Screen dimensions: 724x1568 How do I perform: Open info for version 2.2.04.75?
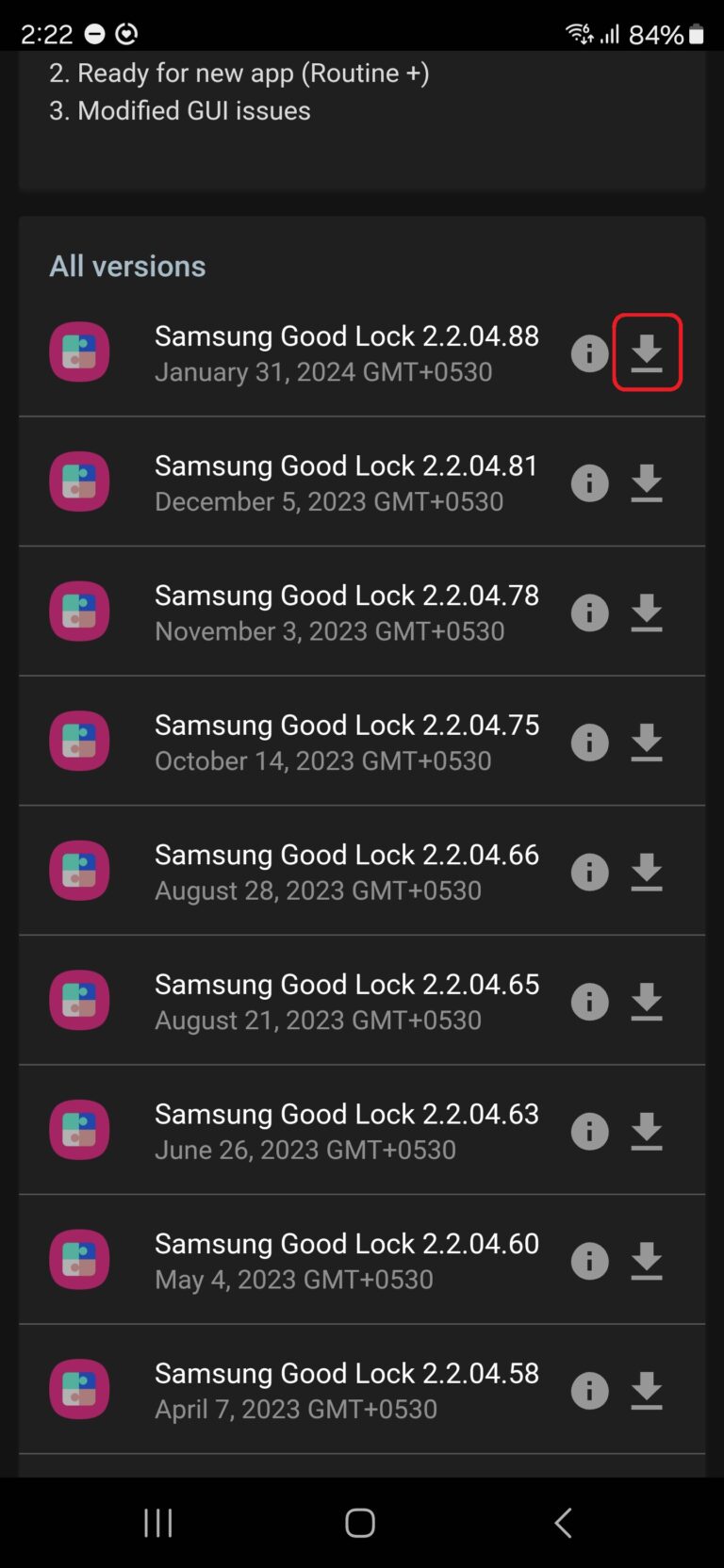590,742
